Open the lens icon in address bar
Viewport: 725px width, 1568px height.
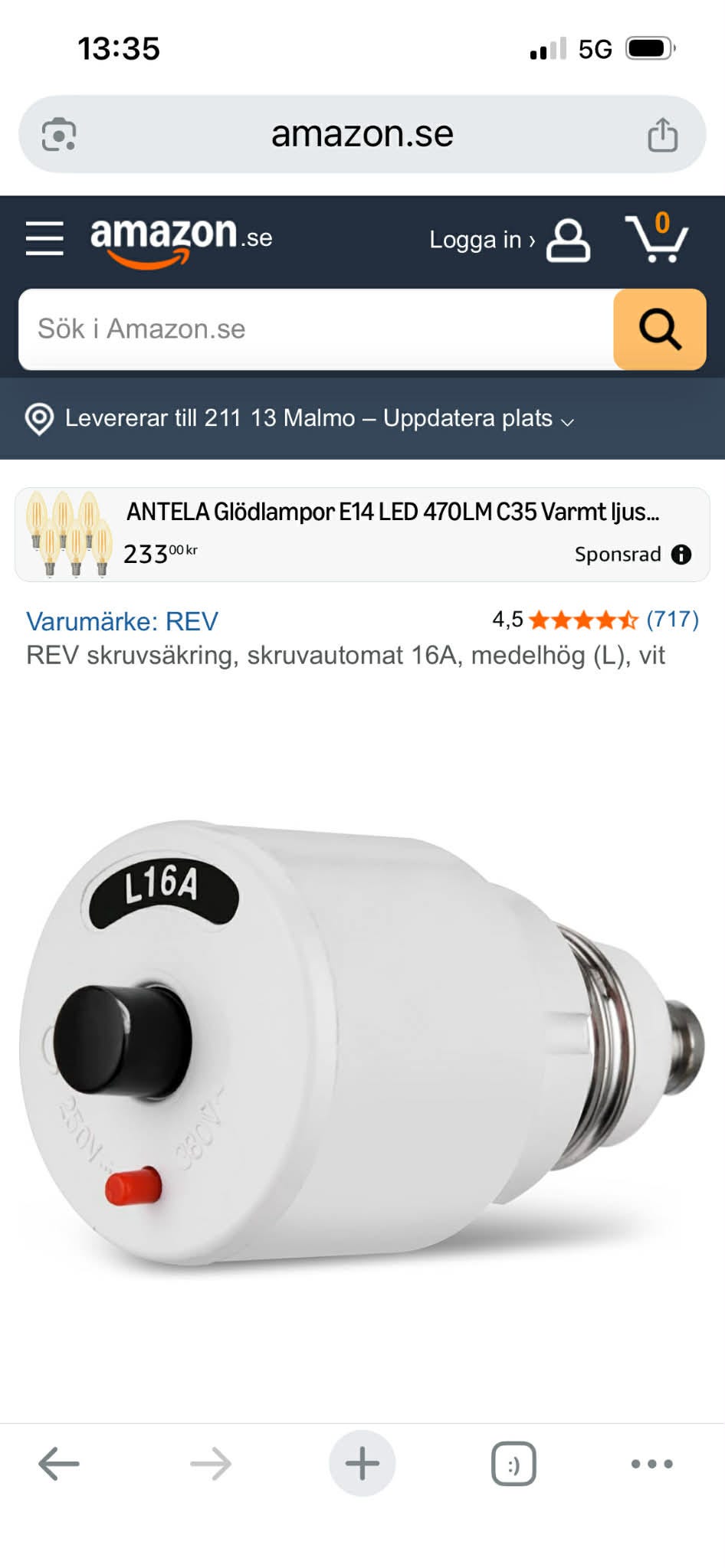coord(59,135)
